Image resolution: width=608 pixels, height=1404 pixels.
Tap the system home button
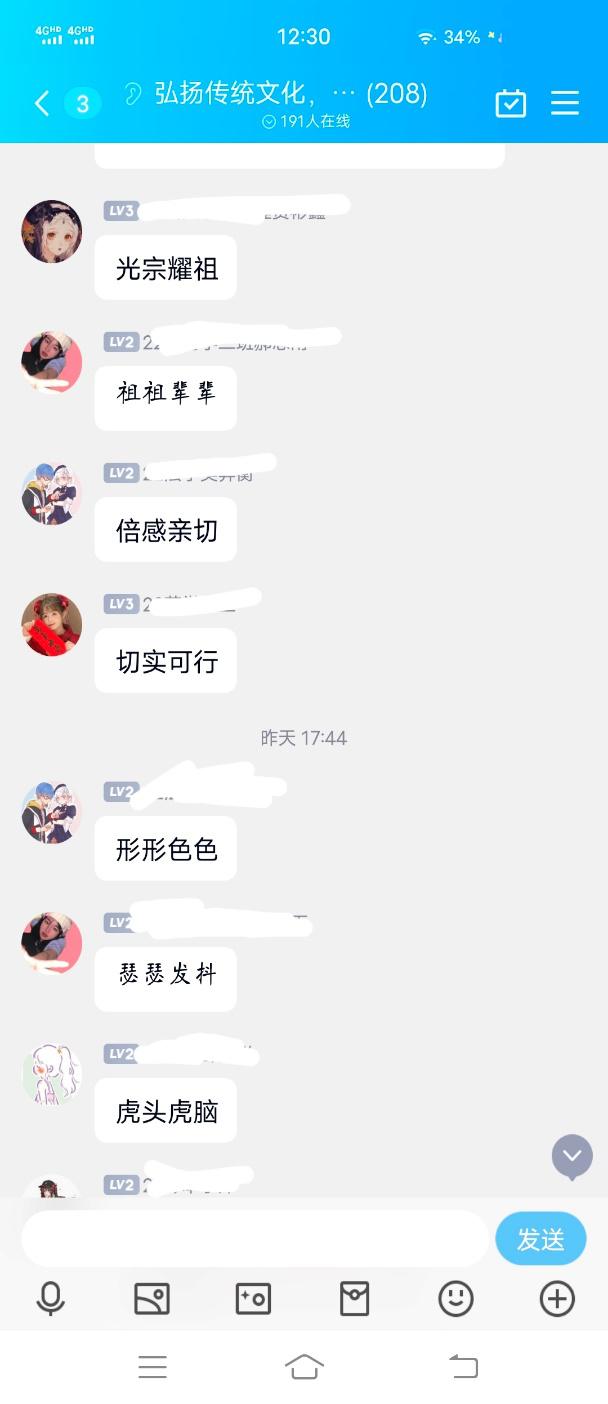click(304, 1366)
